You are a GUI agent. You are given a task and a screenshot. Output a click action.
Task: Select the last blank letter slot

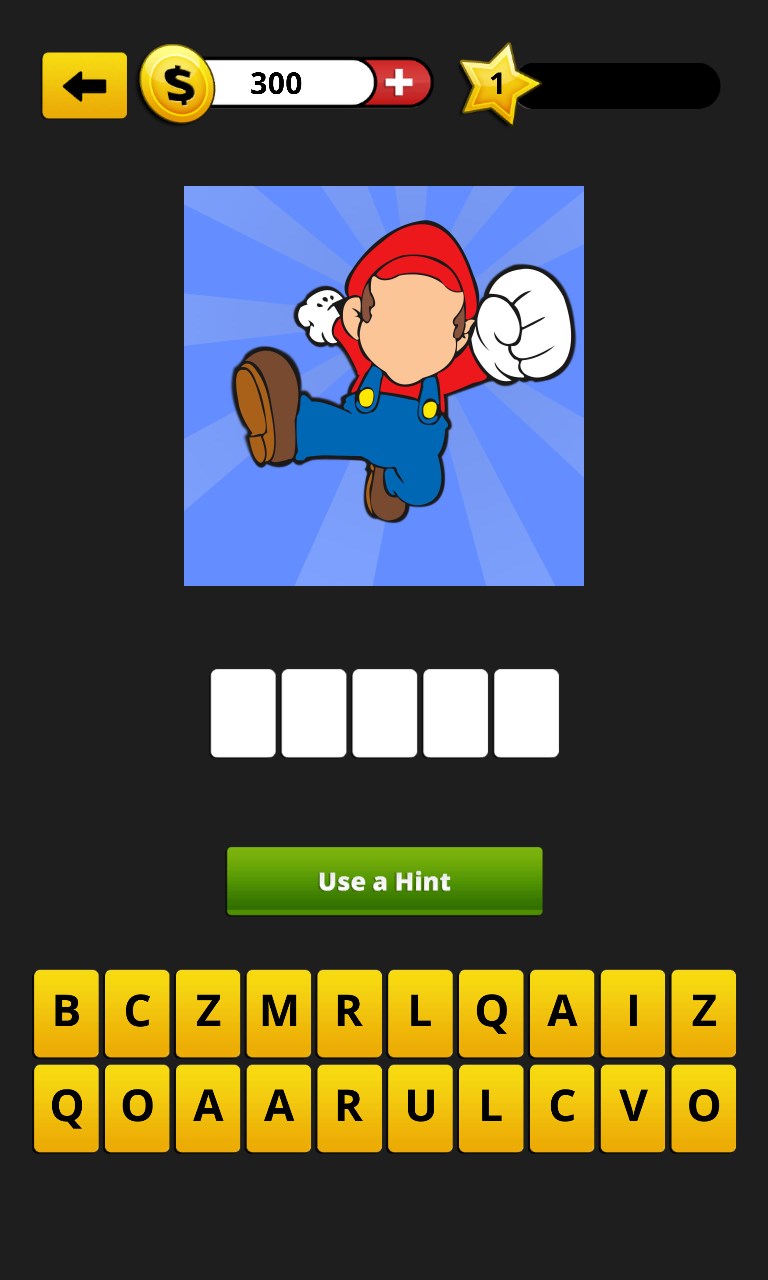click(x=526, y=712)
